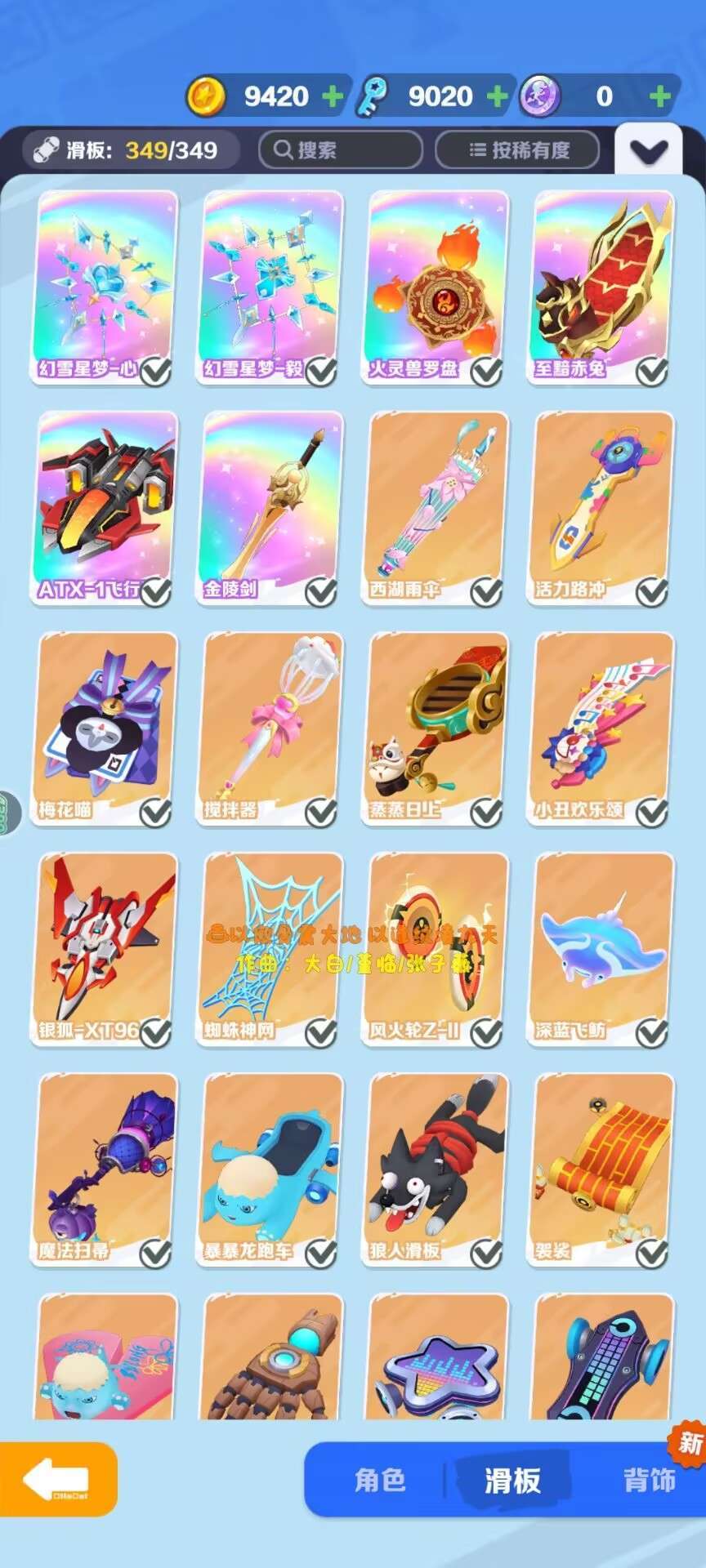The width and height of the screenshot is (706, 1568).
Task: Add more gold coins with the plus
Action: 333,97
